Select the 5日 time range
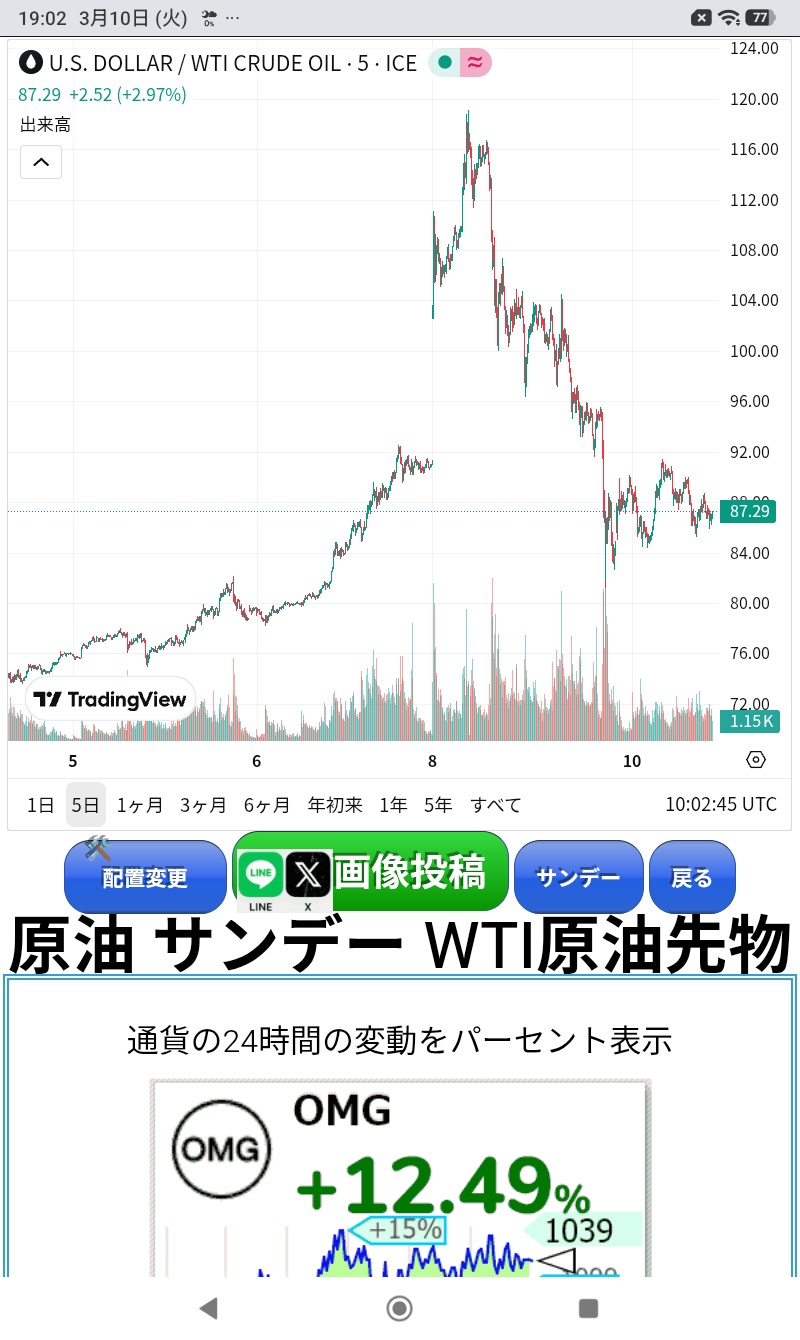 (x=86, y=805)
